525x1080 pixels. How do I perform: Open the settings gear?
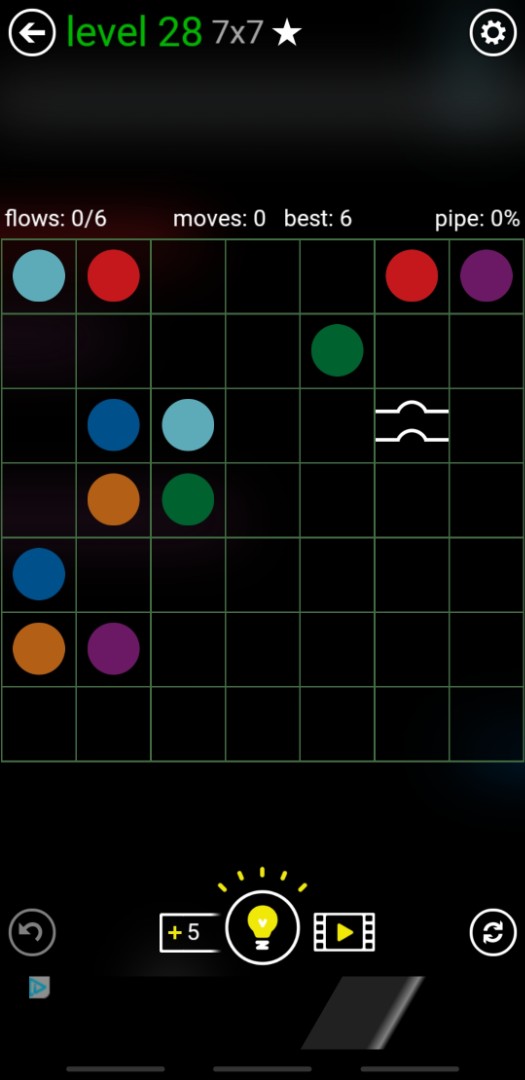(493, 32)
